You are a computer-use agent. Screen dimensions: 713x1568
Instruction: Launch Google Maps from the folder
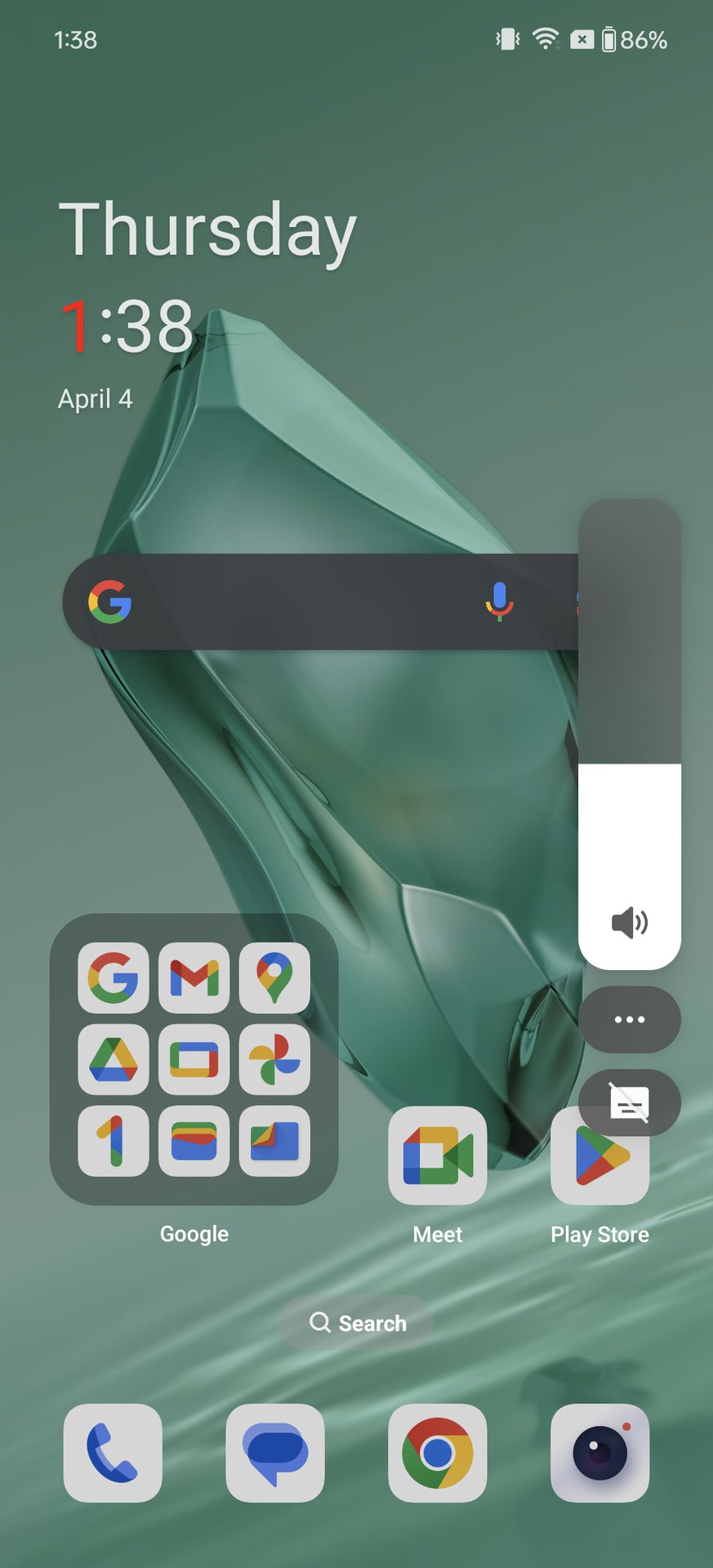(x=274, y=978)
